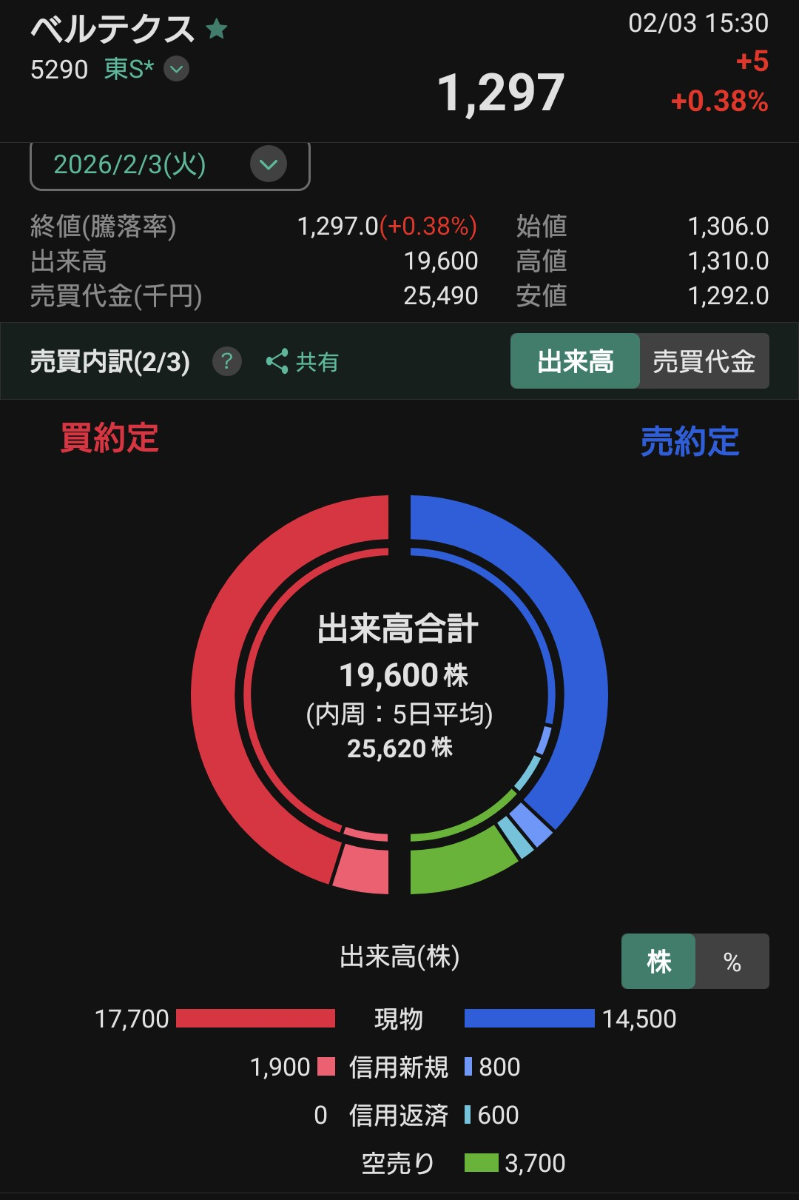Switch unit display to percent
The image size is (799, 1200).
[734, 961]
